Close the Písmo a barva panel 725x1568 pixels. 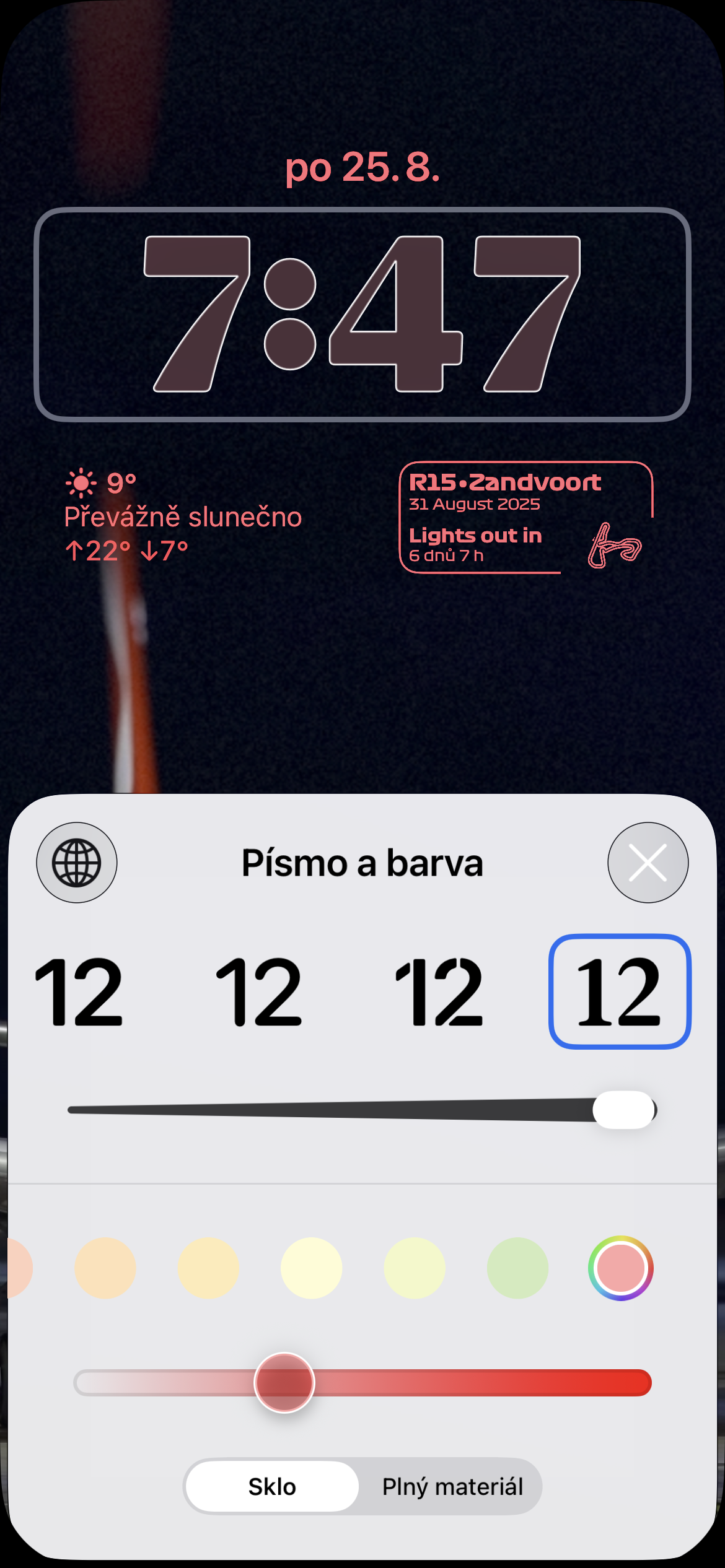[x=648, y=863]
